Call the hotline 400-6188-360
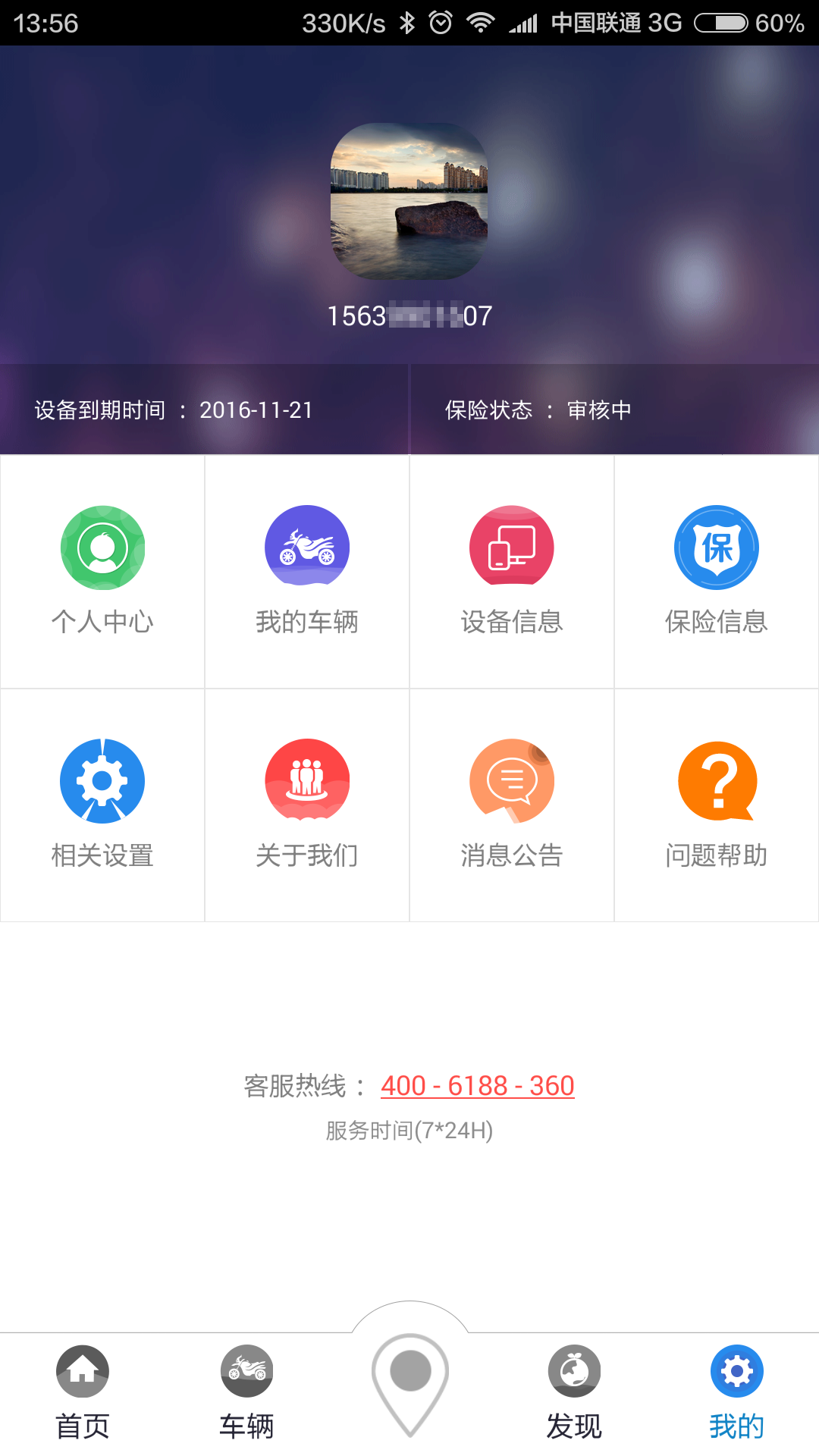 coord(477,1086)
